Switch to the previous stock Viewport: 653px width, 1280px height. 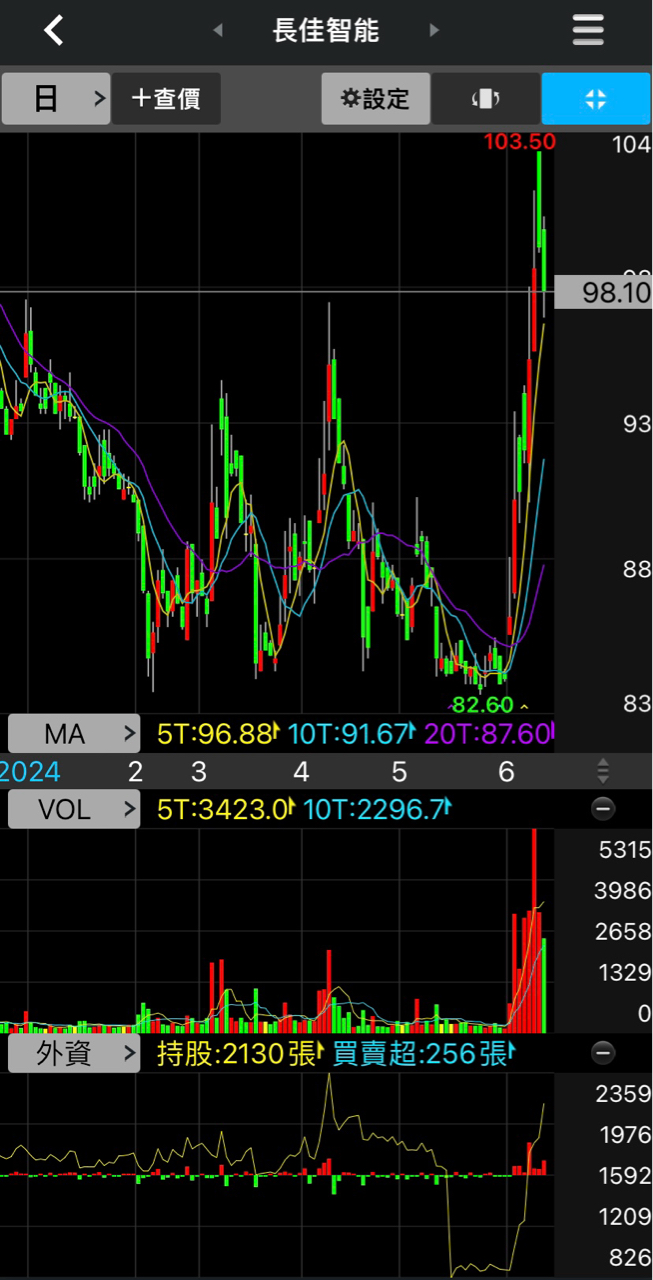[218, 31]
